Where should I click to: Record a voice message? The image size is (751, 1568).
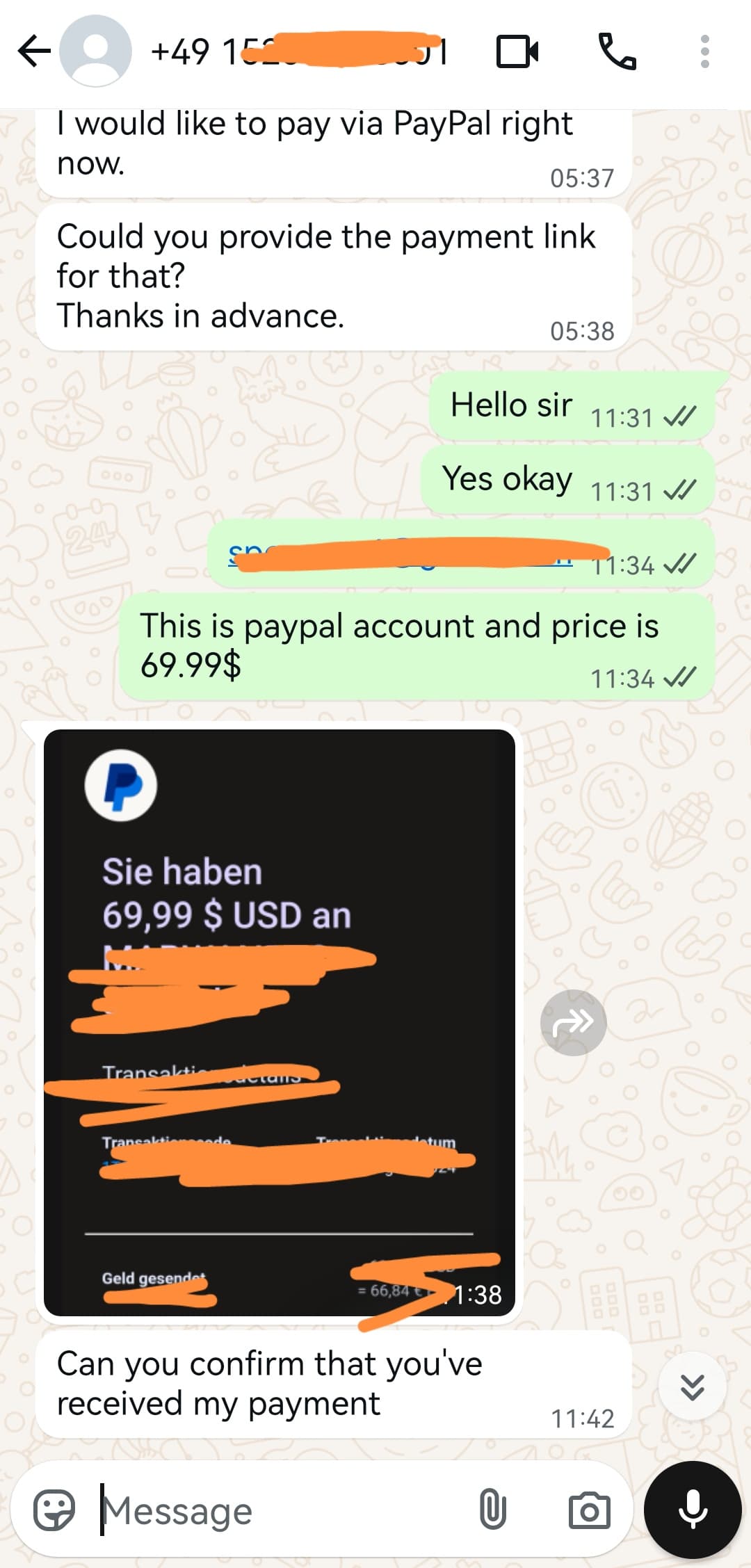[693, 1510]
